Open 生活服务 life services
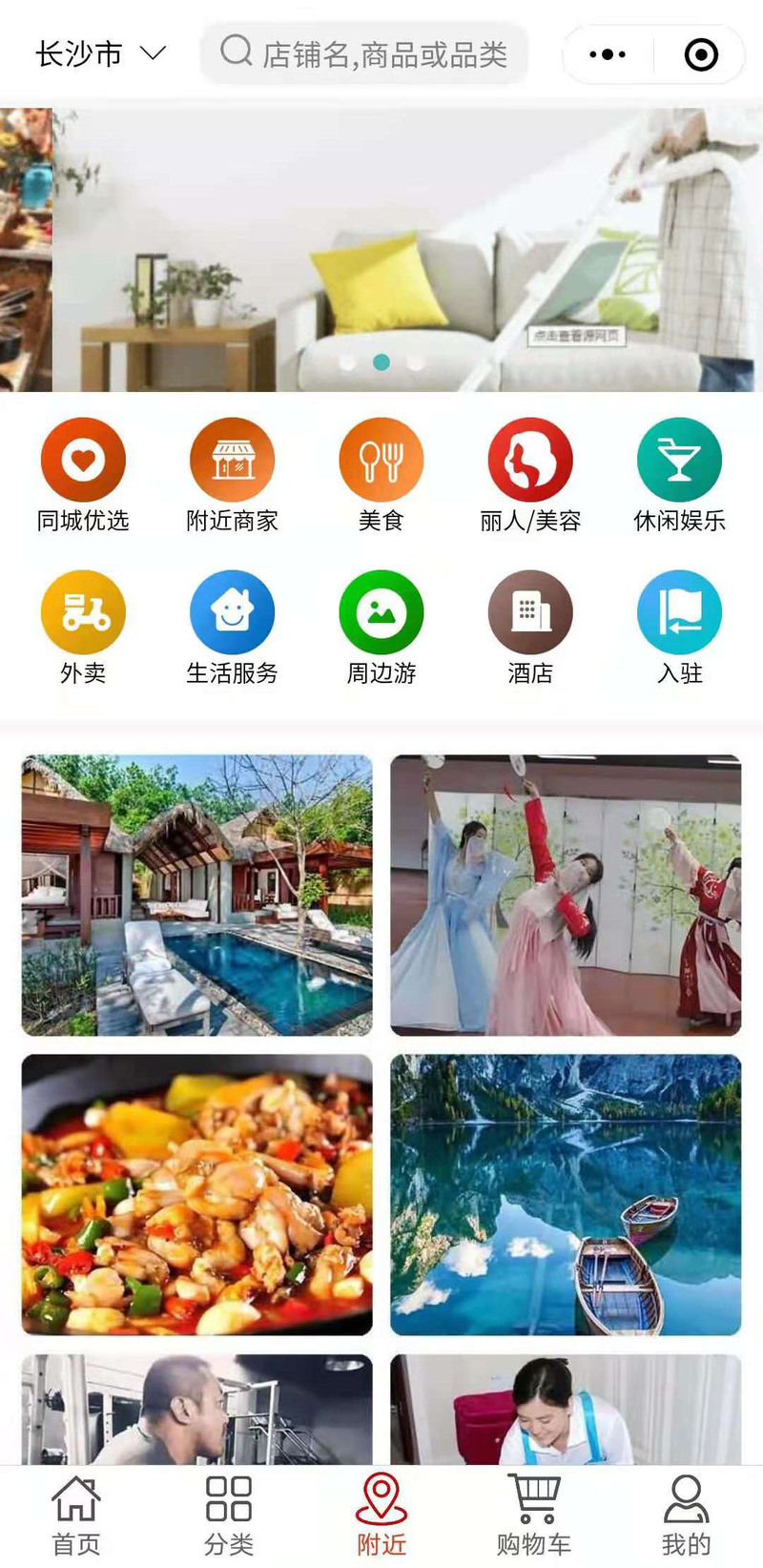The image size is (763, 1568). (232, 613)
